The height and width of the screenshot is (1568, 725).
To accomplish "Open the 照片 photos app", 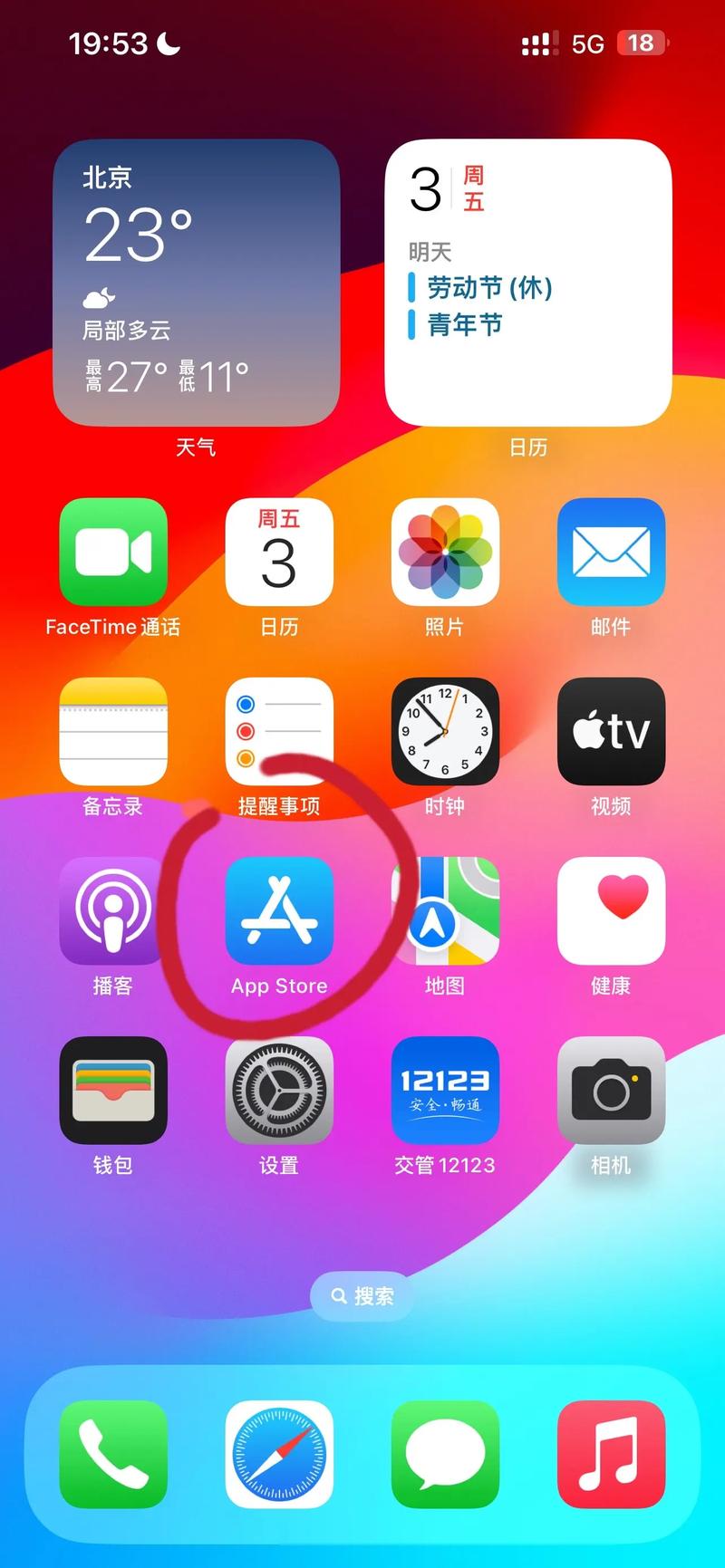I will [445, 552].
